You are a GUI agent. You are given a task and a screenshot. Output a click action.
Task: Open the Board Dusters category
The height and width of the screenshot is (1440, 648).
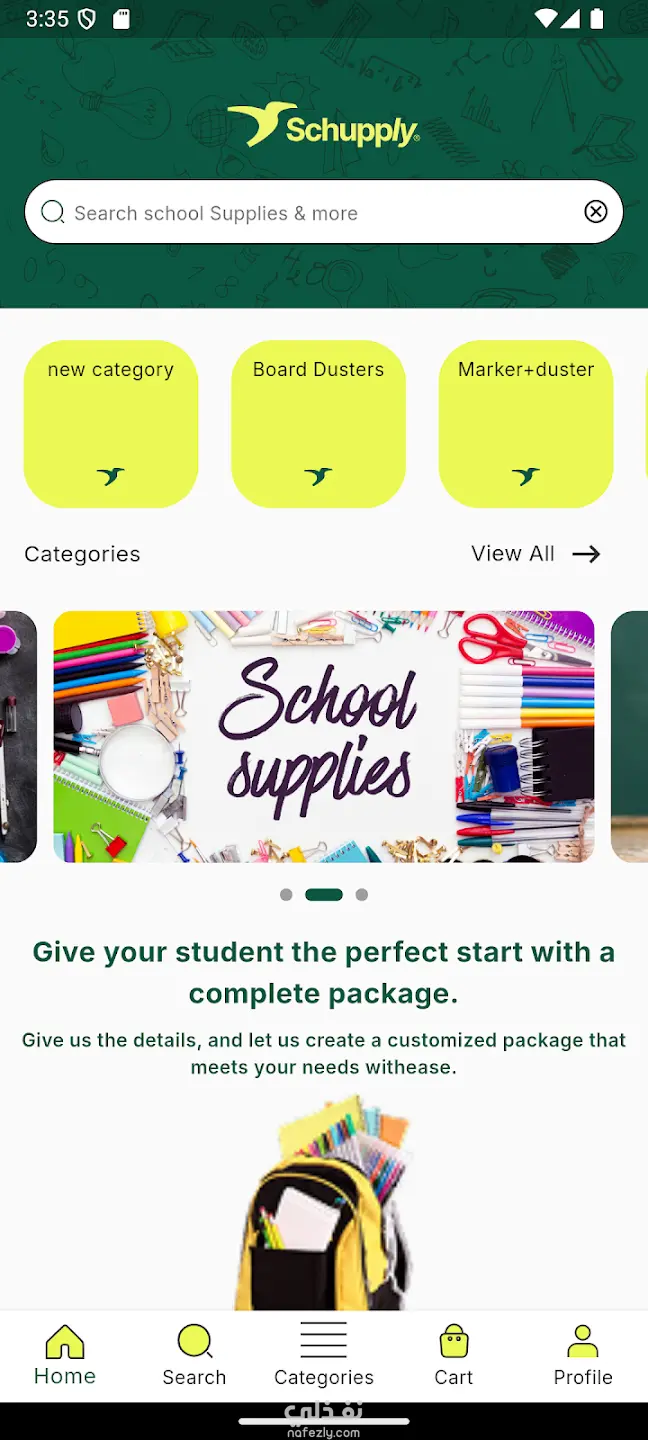pyautogui.click(x=318, y=423)
